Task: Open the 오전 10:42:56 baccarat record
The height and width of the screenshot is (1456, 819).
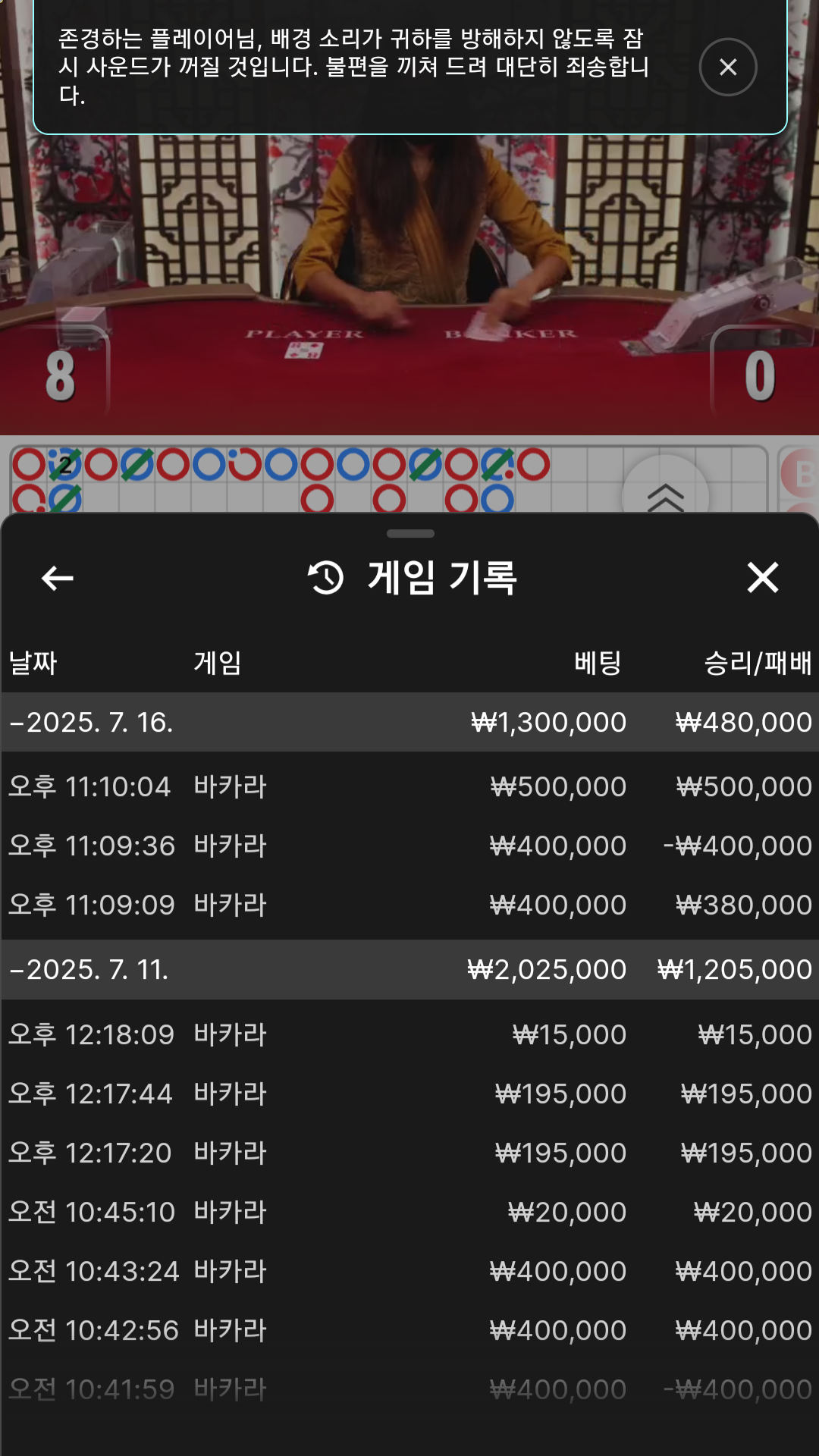Action: click(x=409, y=1330)
